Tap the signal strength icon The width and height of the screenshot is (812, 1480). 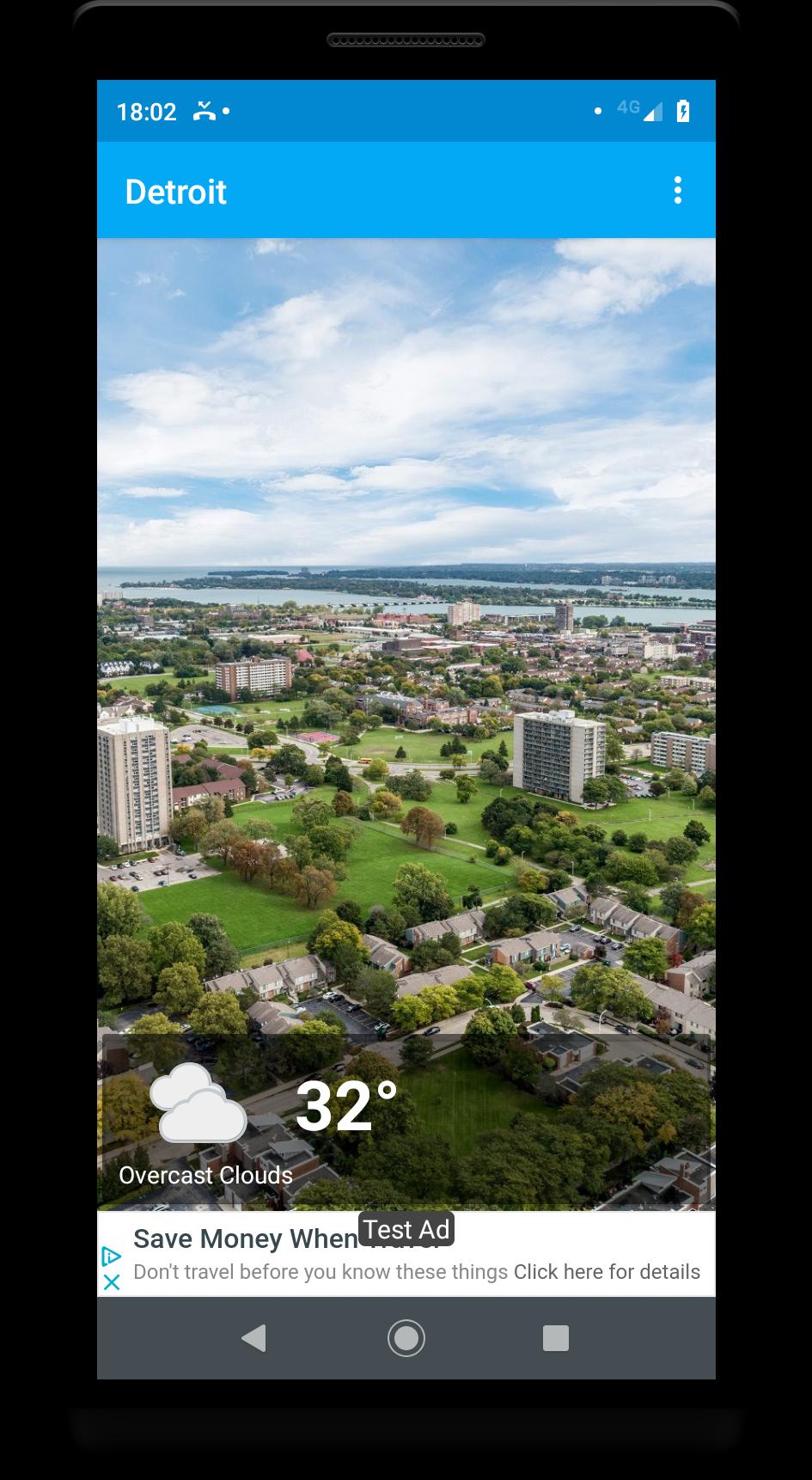(653, 112)
